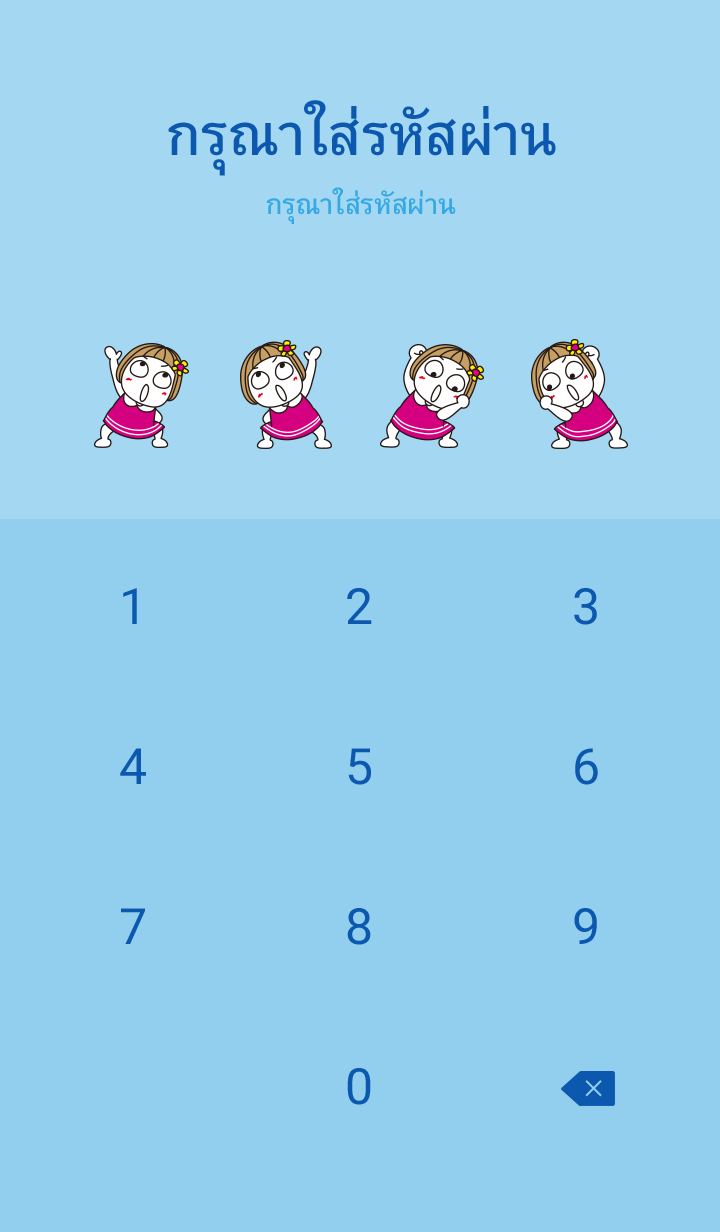
Task: Input the number 4
Action: tap(132, 767)
